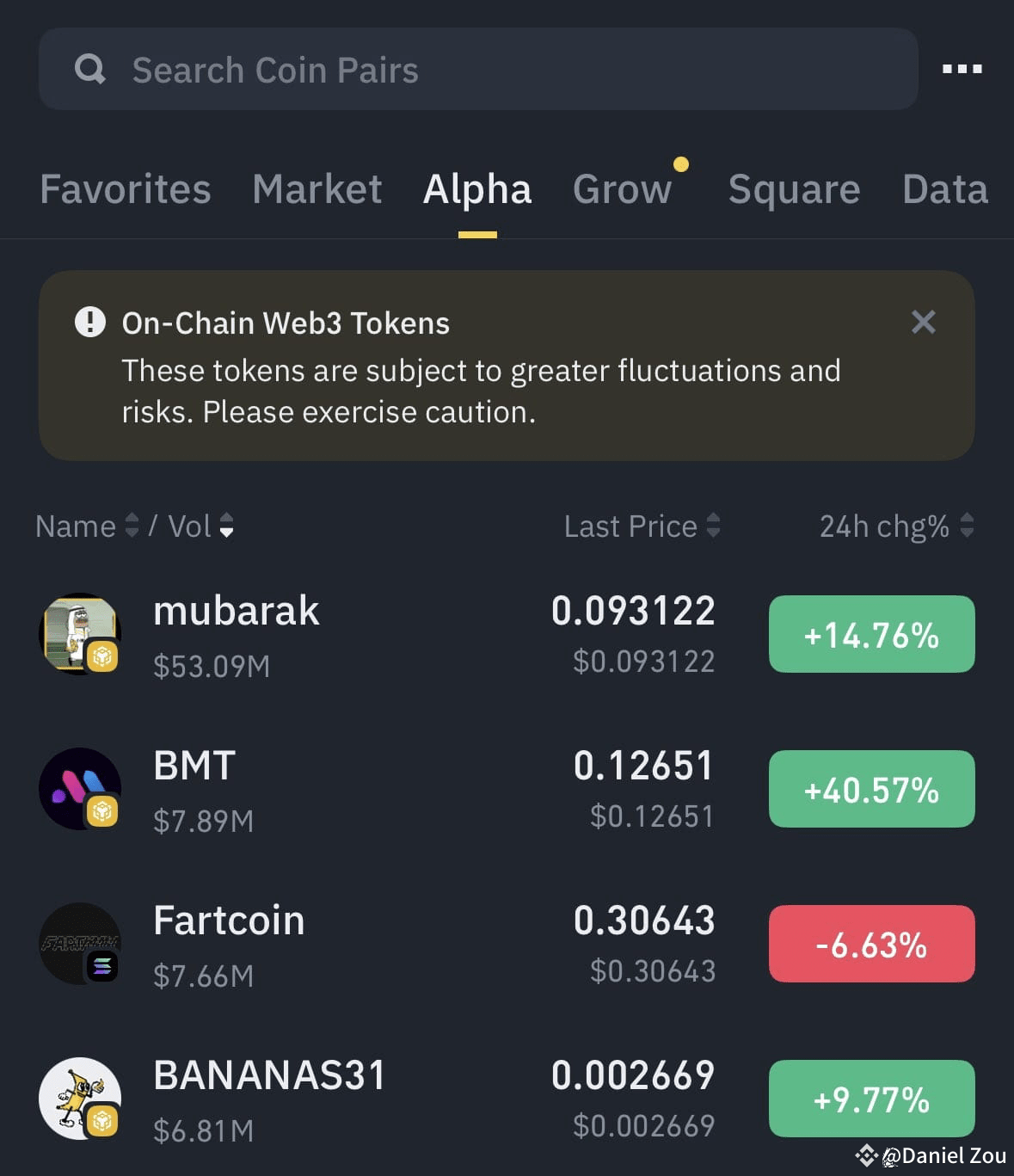Screen dimensions: 1014x1176
Task: Click the Fartcoin token logo
Action: (x=80, y=944)
